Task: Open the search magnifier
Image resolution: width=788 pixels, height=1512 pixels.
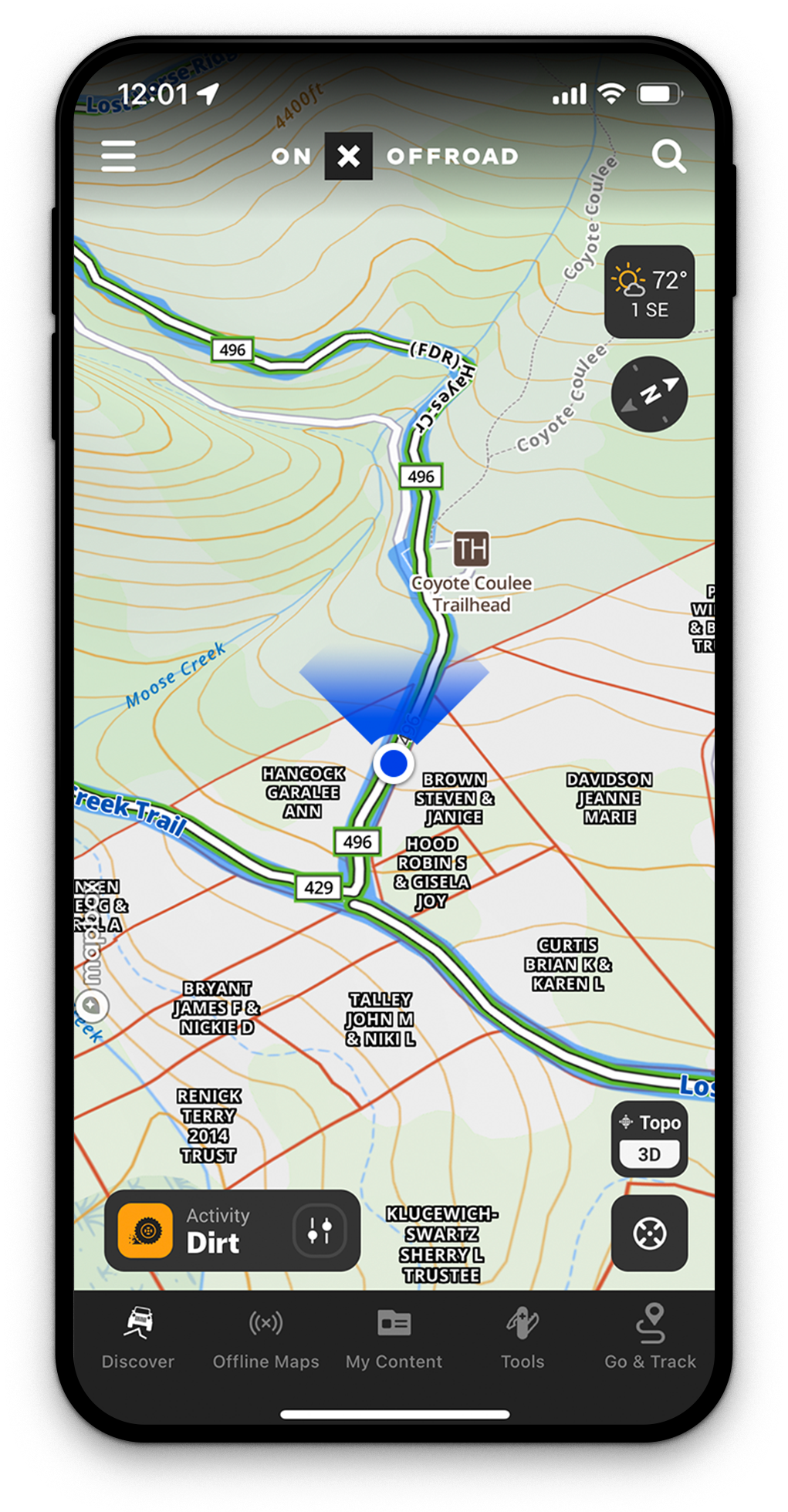Action: pyautogui.click(x=668, y=157)
